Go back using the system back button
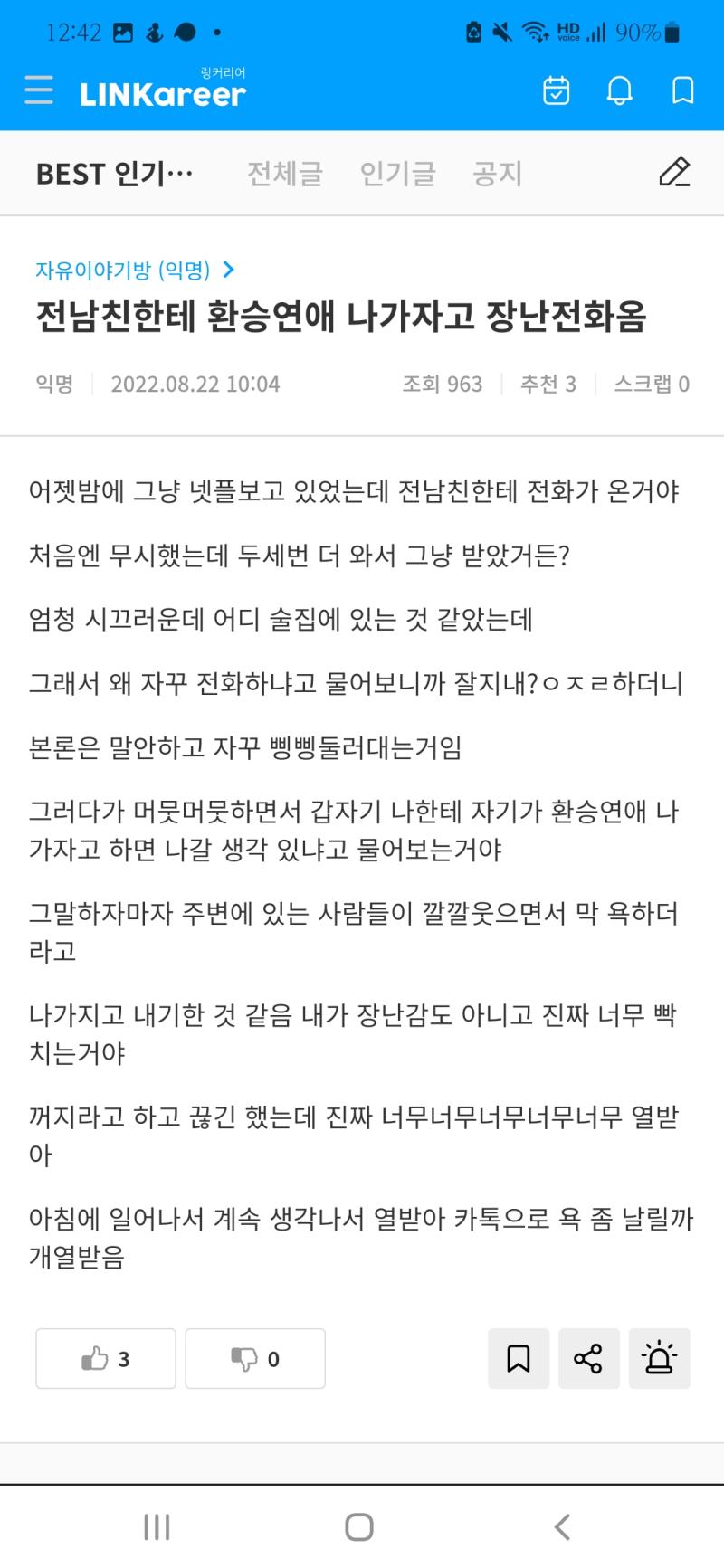 coord(562,1527)
